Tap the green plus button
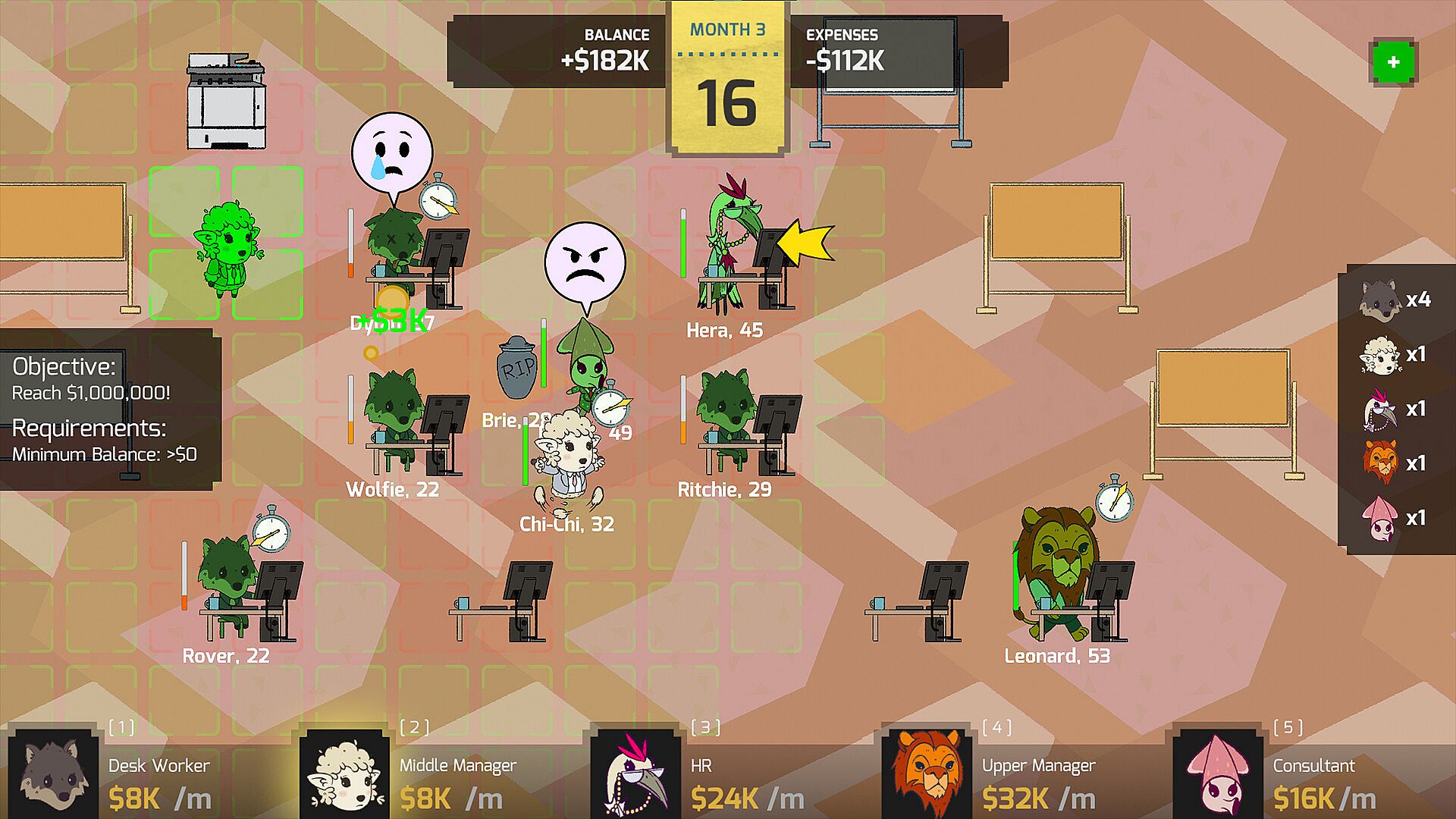Screen dimensions: 1456x819 coord(1393,62)
